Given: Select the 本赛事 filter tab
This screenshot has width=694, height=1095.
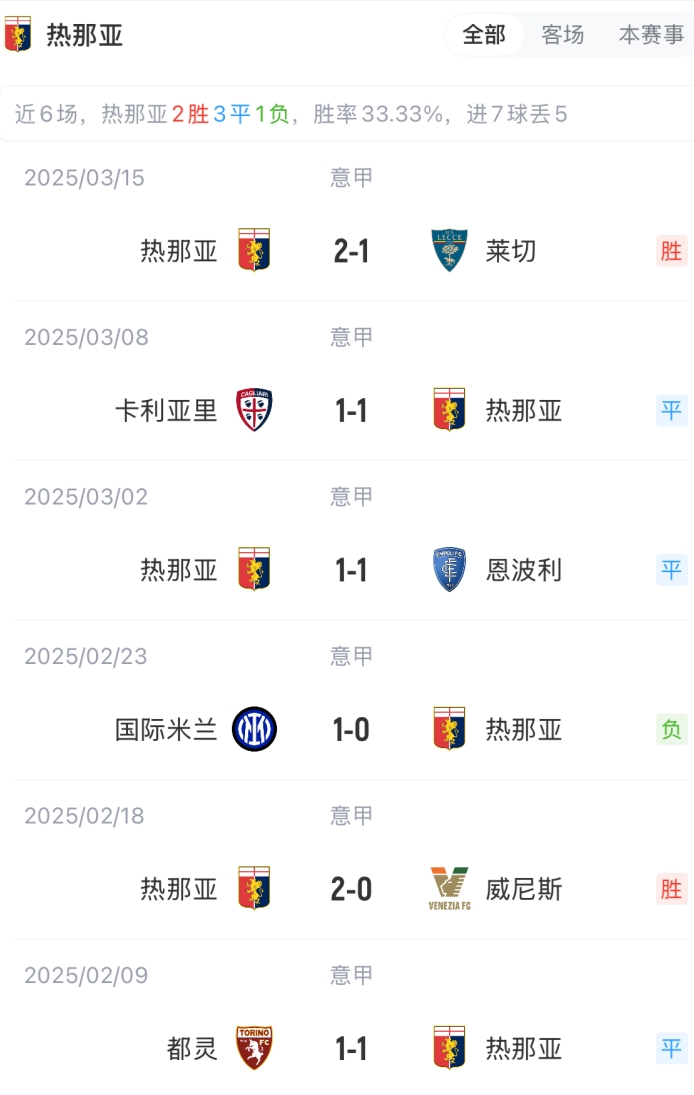Looking at the screenshot, I should [651, 35].
